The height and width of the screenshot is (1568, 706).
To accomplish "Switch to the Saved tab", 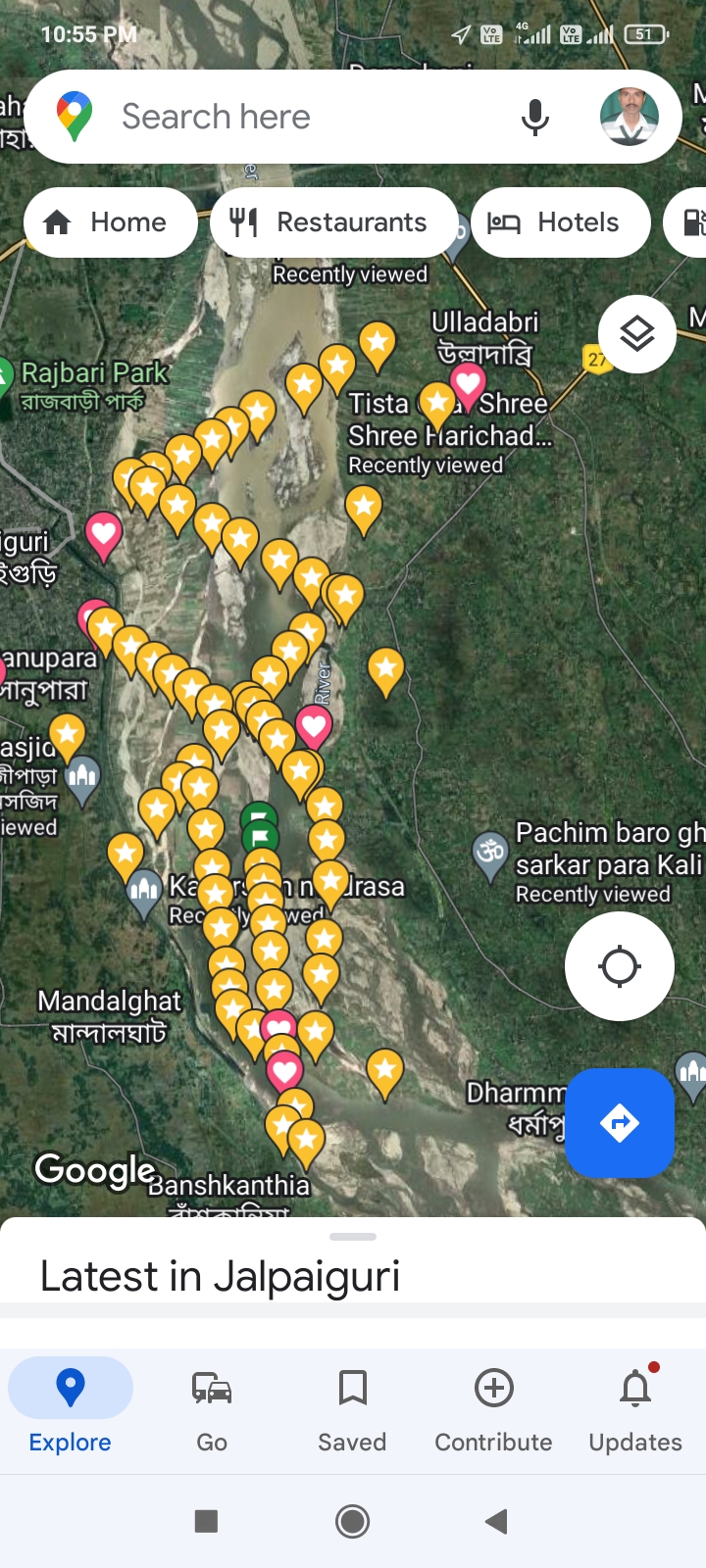I will [x=352, y=1411].
